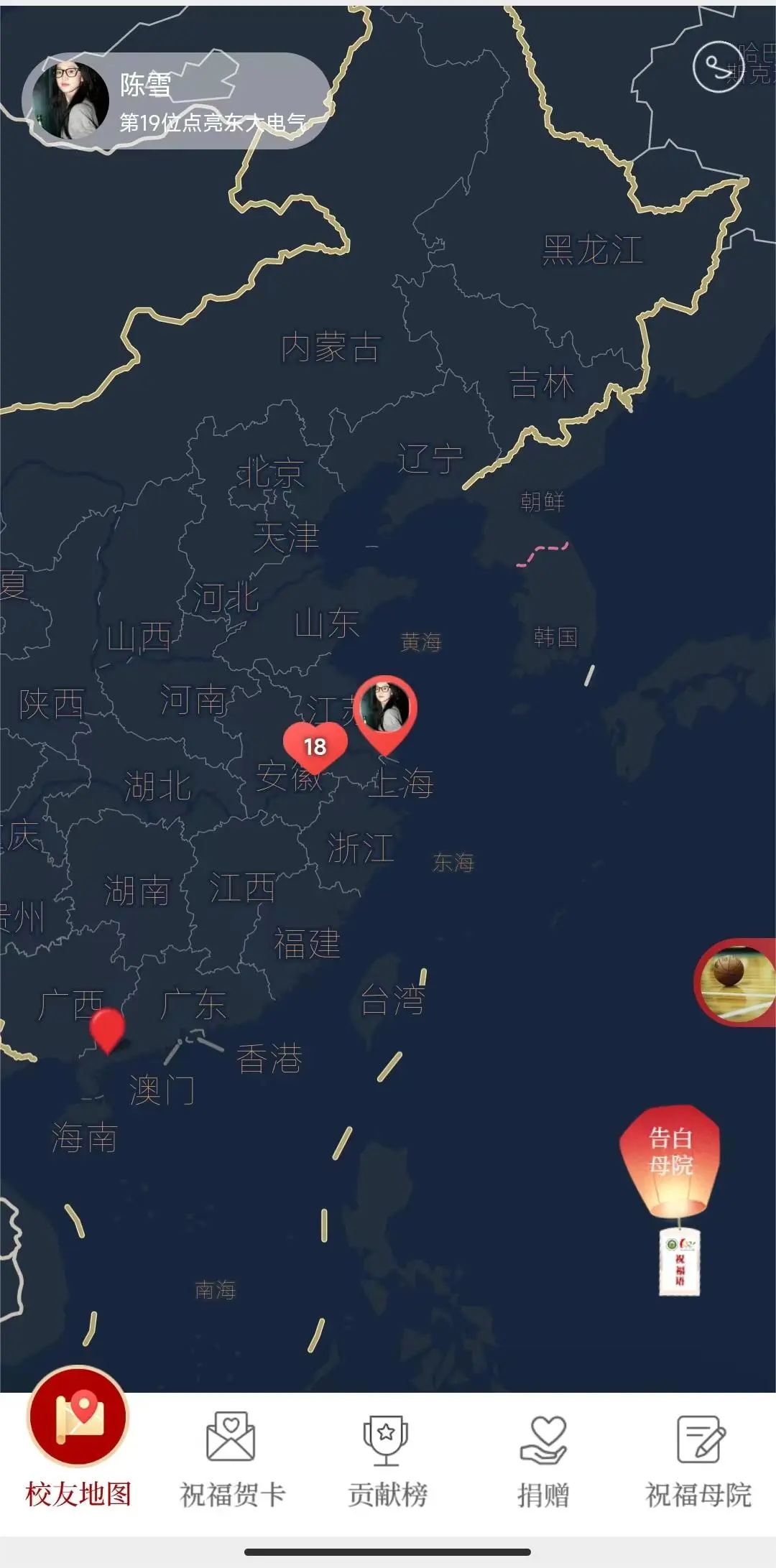Open the 告白母院 lantern button

point(670,1199)
